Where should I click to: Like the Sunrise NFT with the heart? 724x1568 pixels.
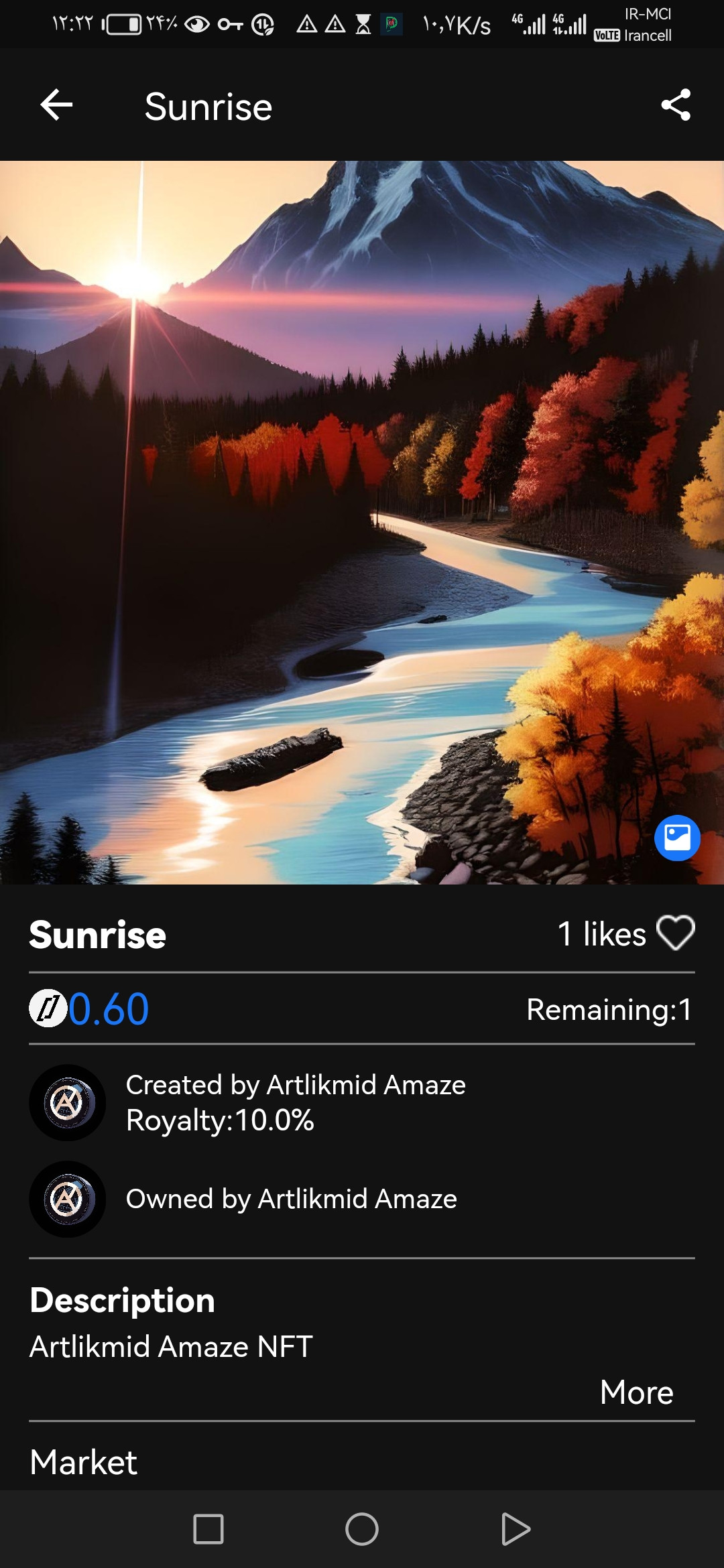click(x=675, y=933)
